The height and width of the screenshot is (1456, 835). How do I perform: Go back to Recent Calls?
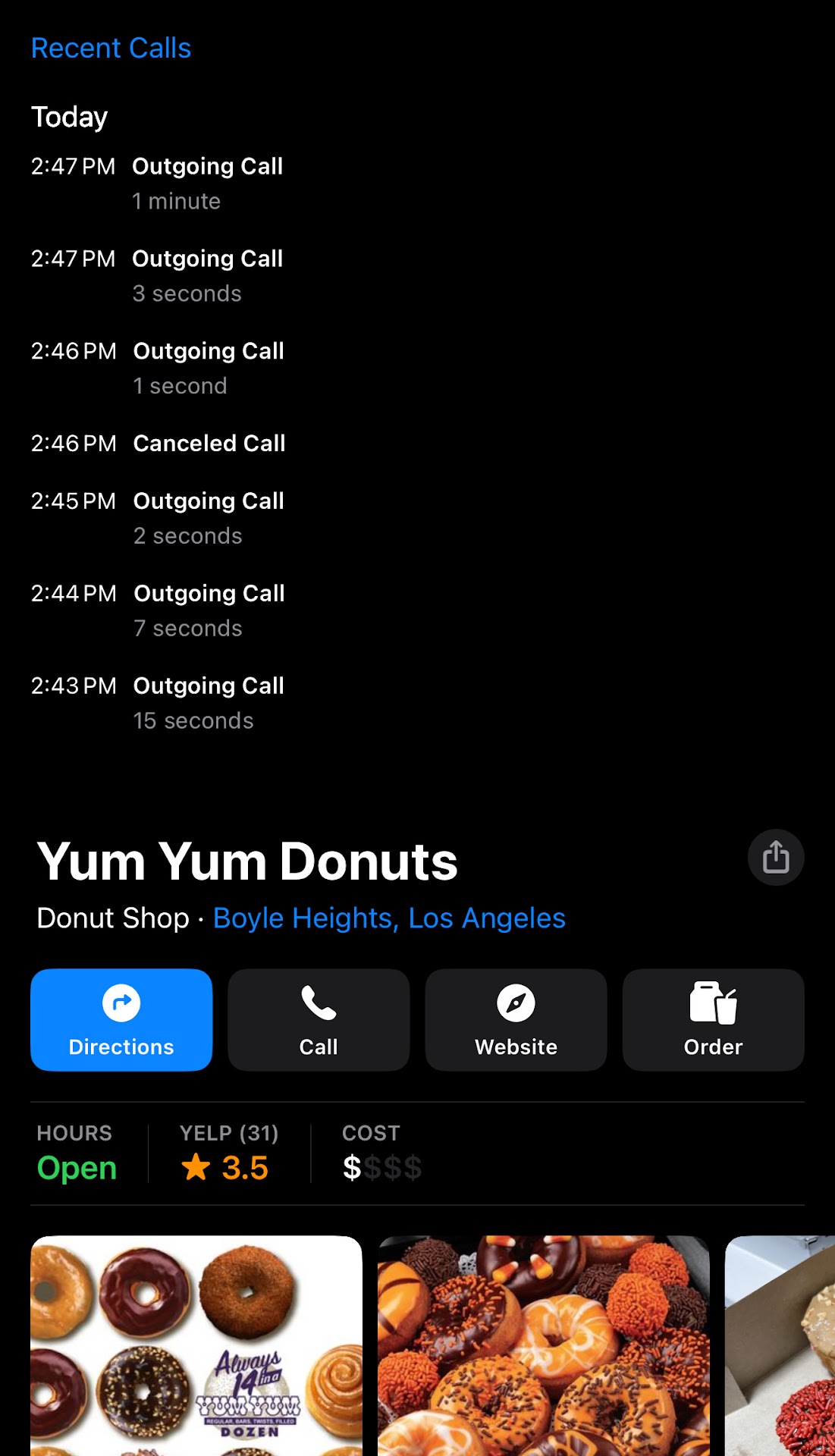[111, 49]
